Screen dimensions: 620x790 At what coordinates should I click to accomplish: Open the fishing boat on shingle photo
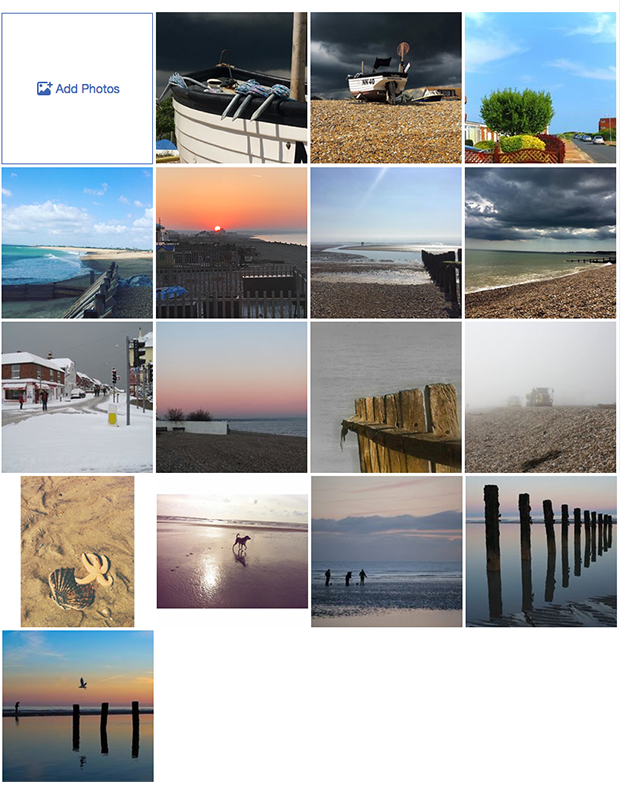click(x=386, y=88)
